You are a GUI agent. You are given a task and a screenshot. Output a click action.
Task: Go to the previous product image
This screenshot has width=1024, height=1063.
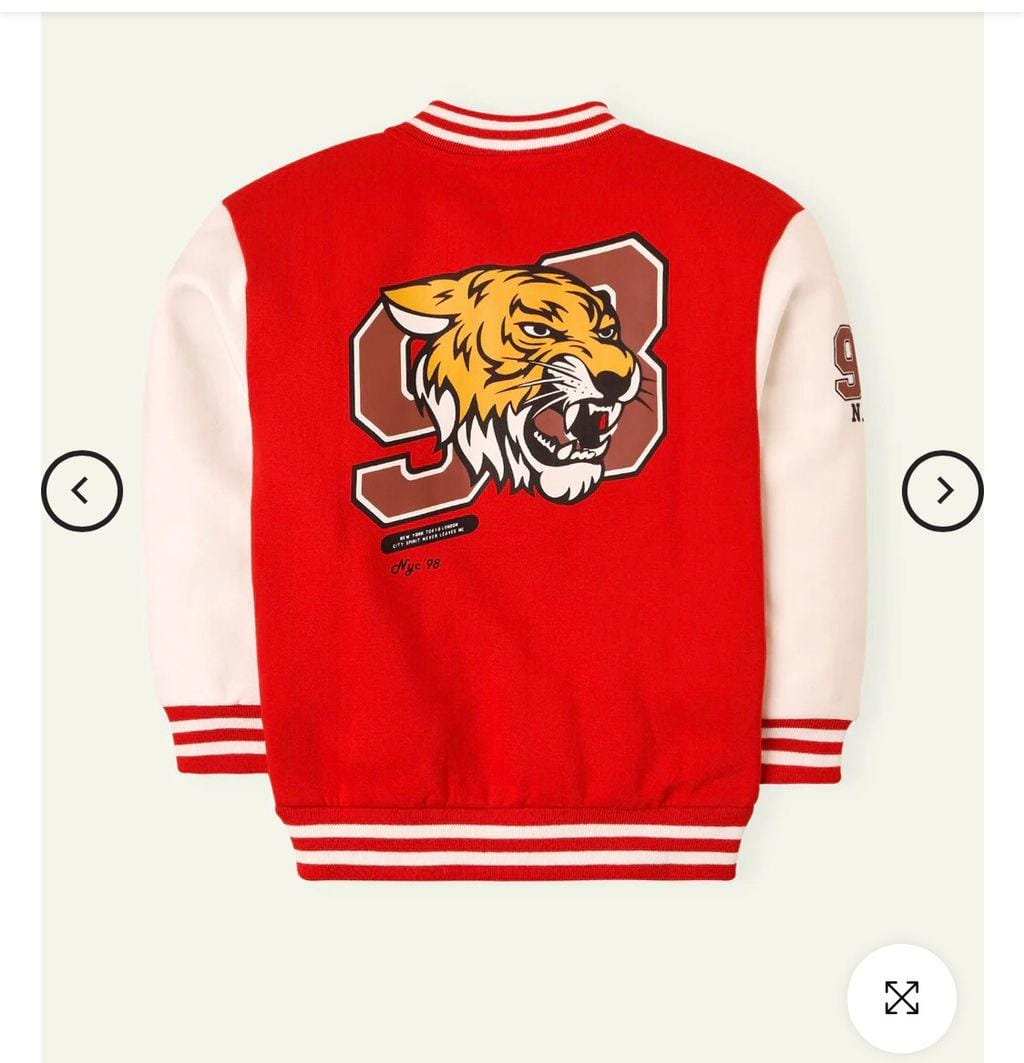point(82,491)
